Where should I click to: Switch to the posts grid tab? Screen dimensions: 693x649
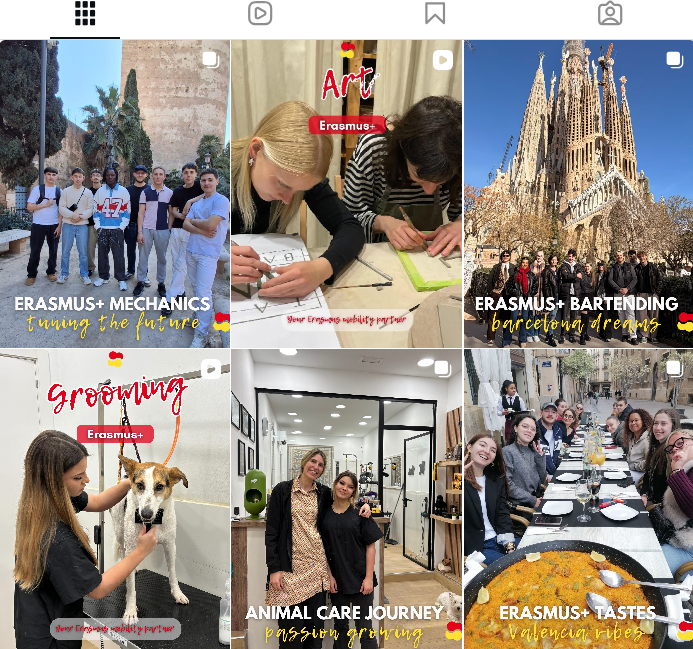(85, 14)
